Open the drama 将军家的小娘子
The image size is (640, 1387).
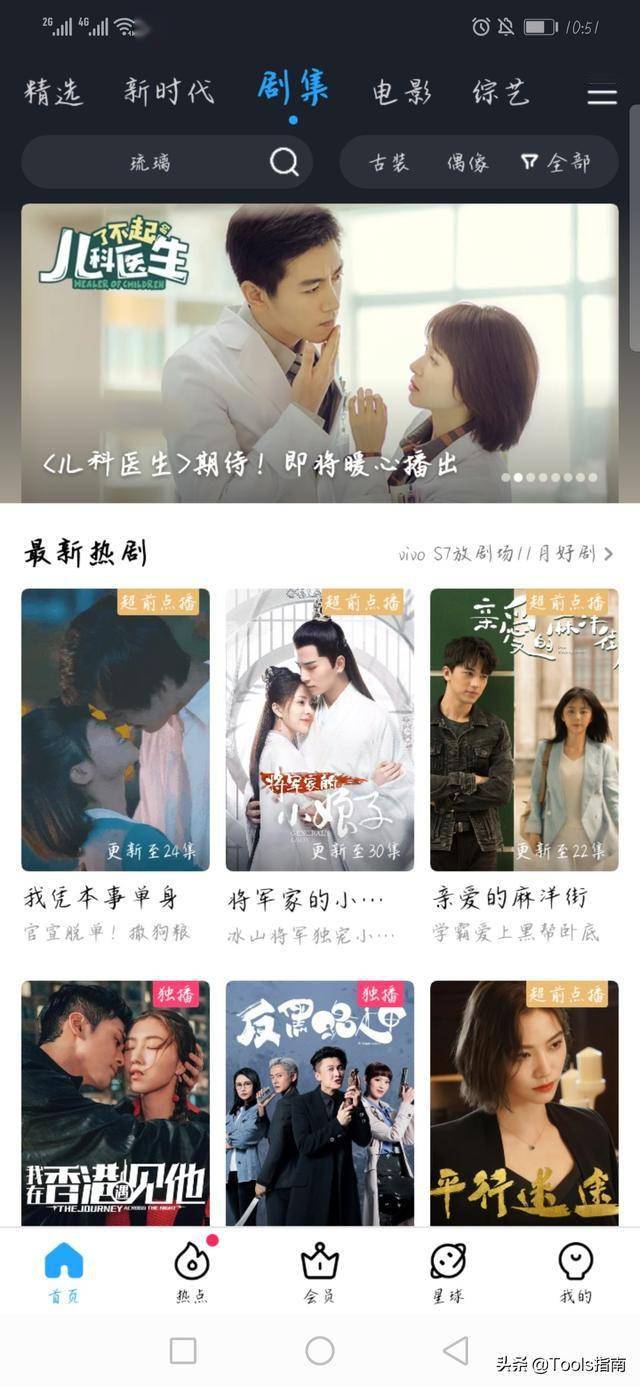pyautogui.click(x=319, y=730)
